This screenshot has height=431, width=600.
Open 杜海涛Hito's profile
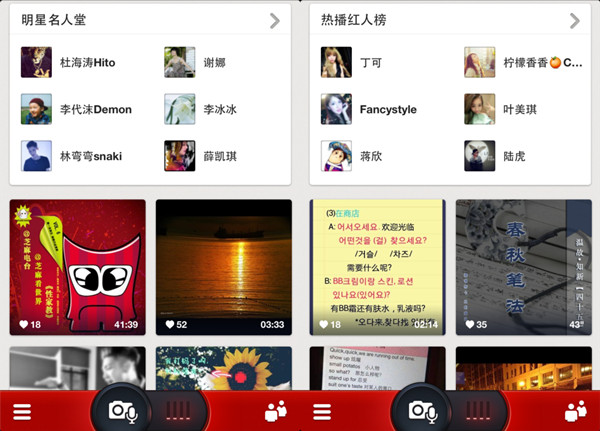point(70,63)
